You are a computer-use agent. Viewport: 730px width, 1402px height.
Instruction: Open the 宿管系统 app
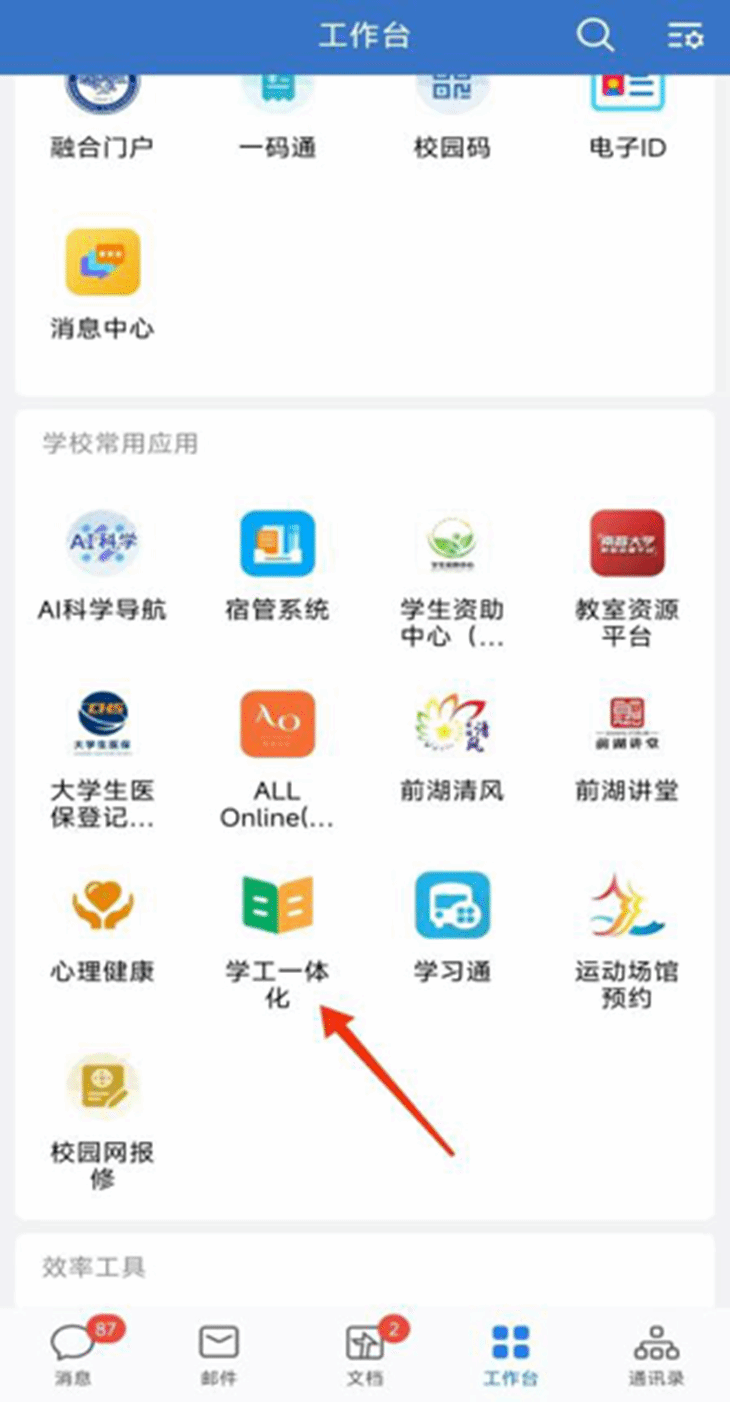click(x=277, y=543)
